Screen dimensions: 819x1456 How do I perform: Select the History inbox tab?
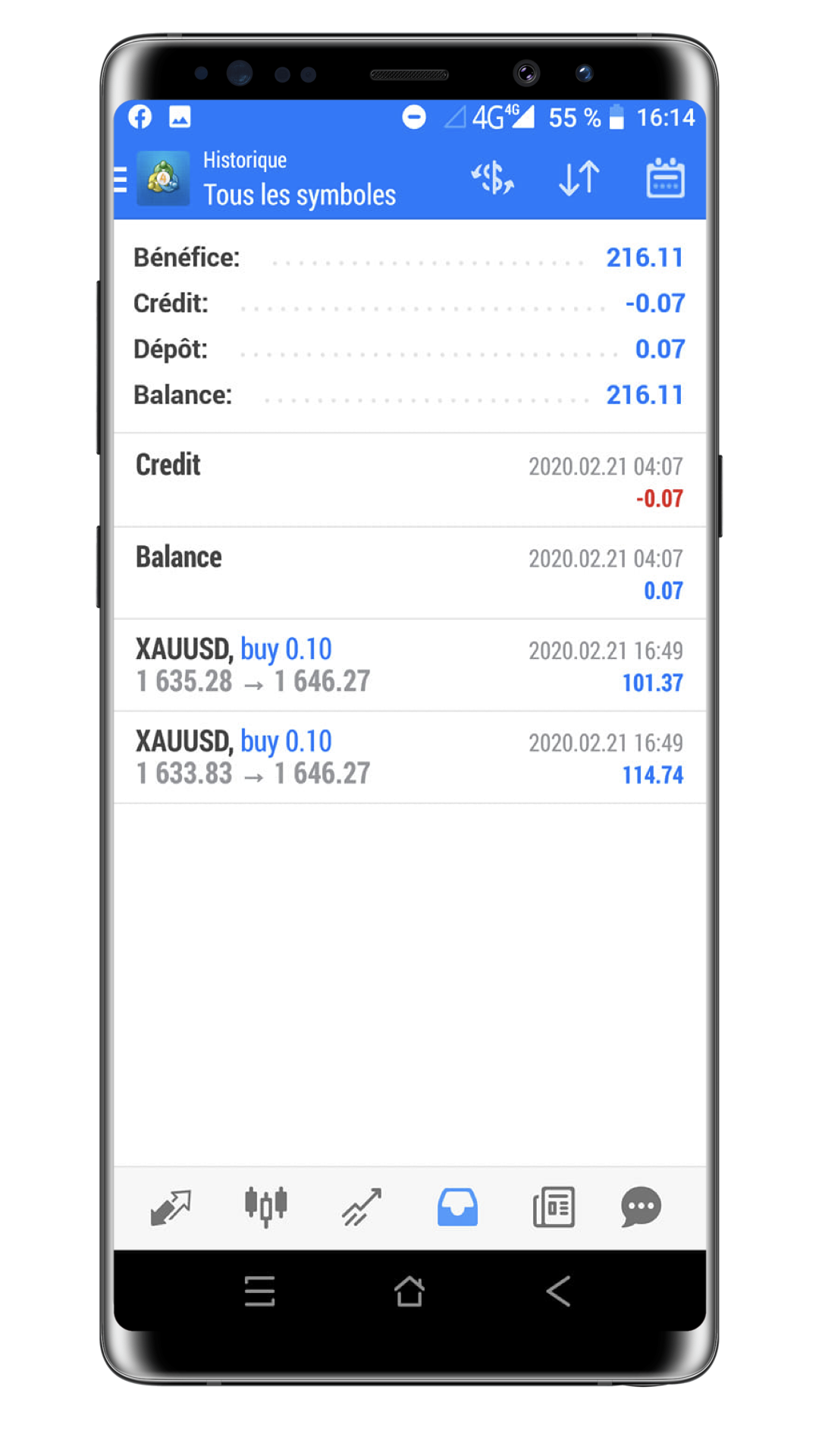coord(457,1207)
